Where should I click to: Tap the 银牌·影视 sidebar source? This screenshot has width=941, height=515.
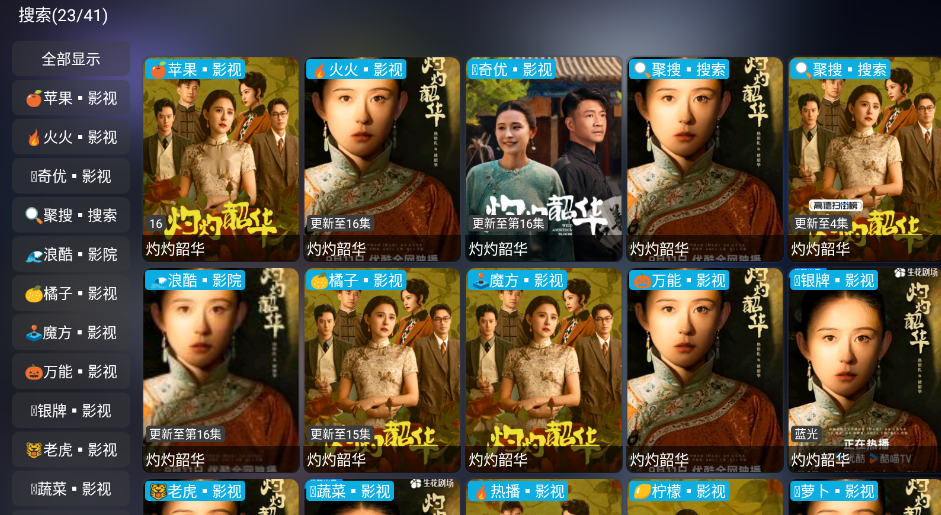tap(71, 410)
